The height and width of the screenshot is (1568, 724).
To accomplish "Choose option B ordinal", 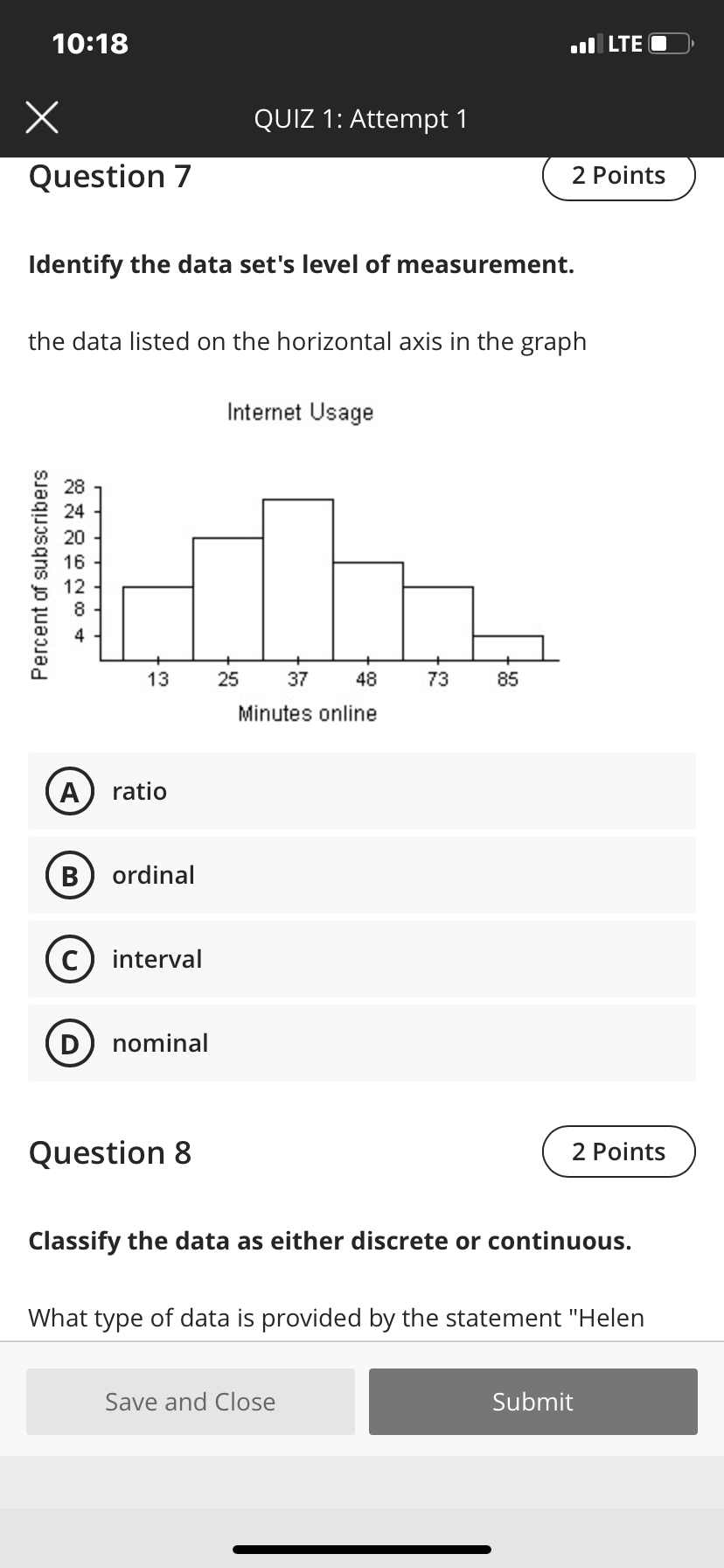I will [x=362, y=875].
